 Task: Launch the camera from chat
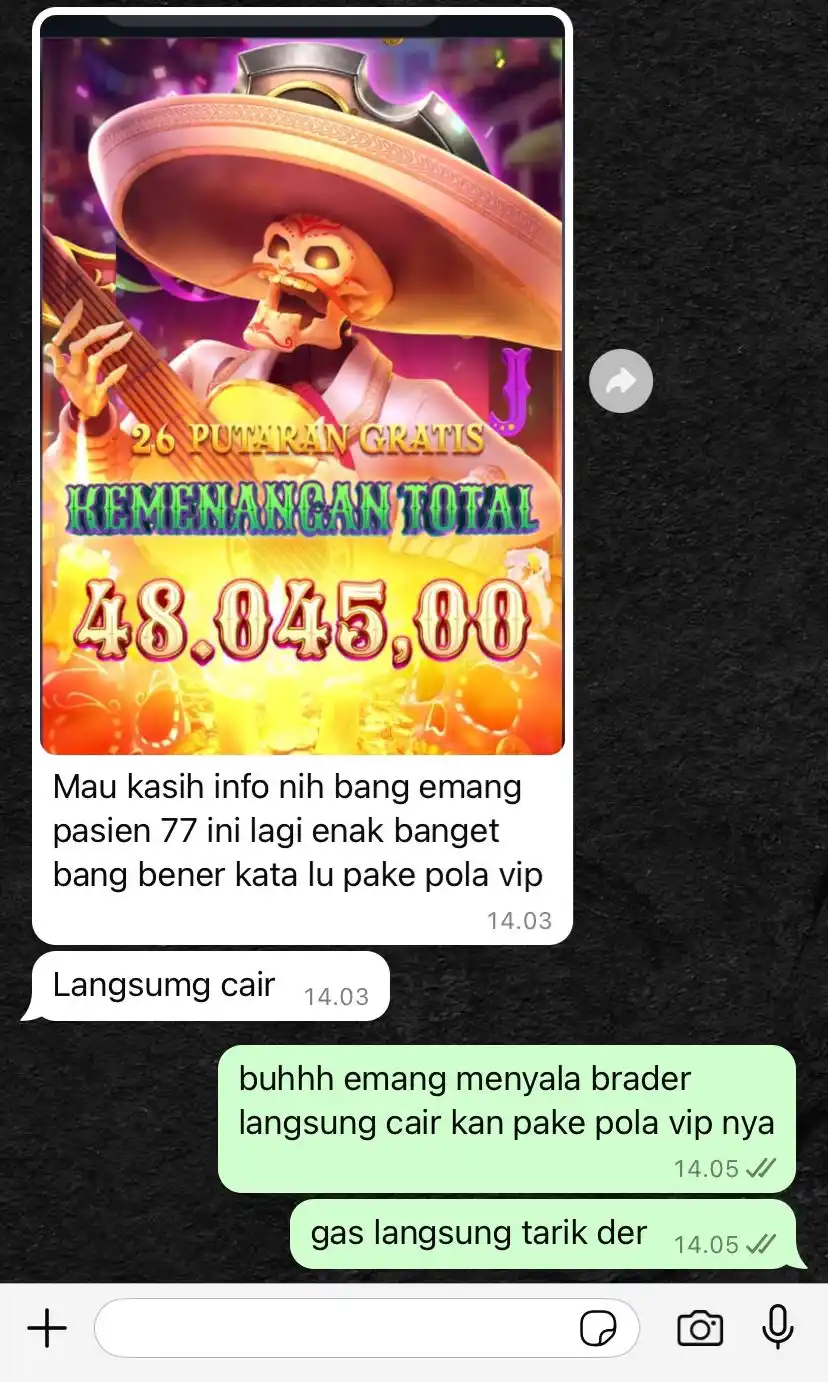700,1329
